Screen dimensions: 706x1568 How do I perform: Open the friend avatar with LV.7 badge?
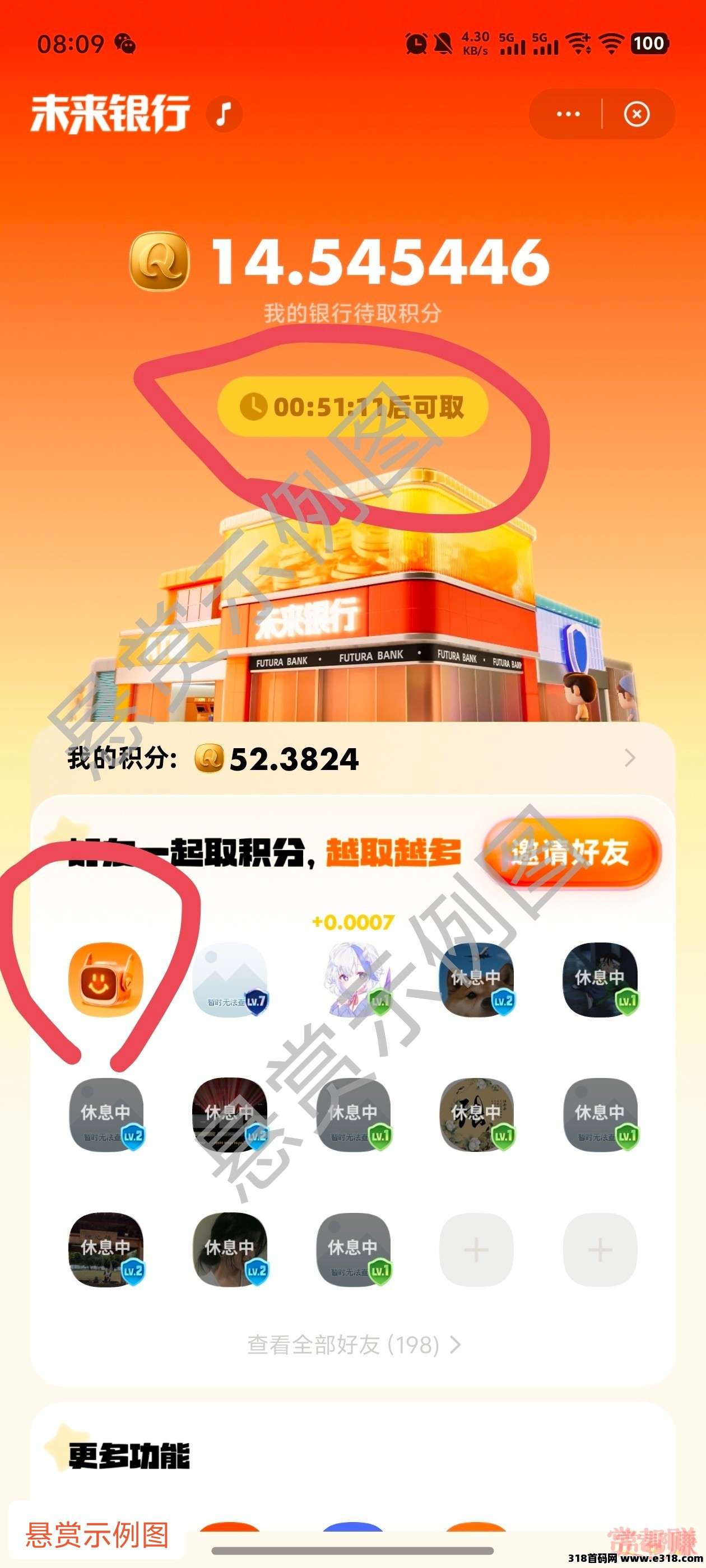click(230, 979)
